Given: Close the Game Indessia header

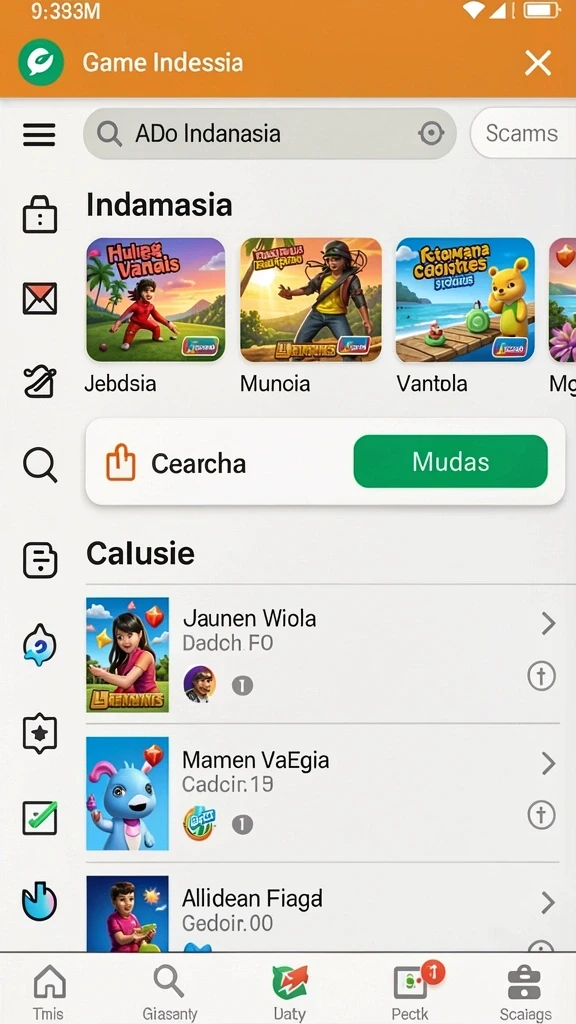Looking at the screenshot, I should tap(538, 63).
